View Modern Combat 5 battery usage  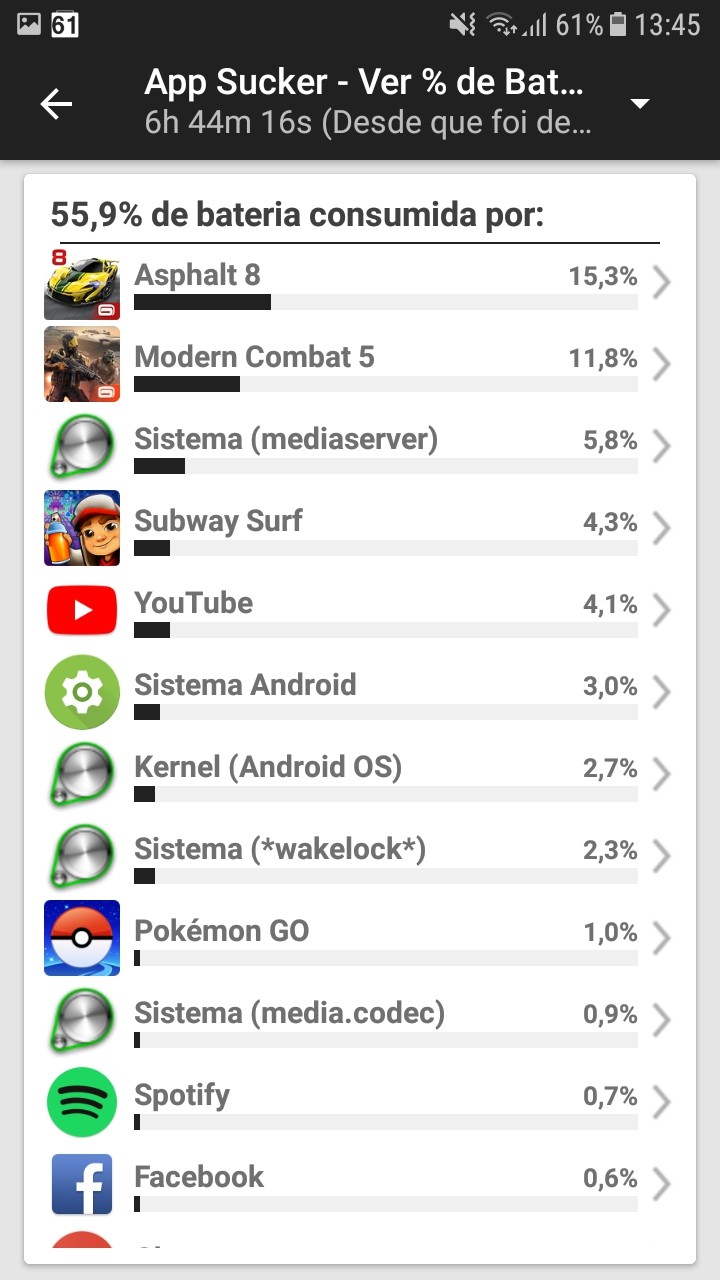tap(360, 366)
